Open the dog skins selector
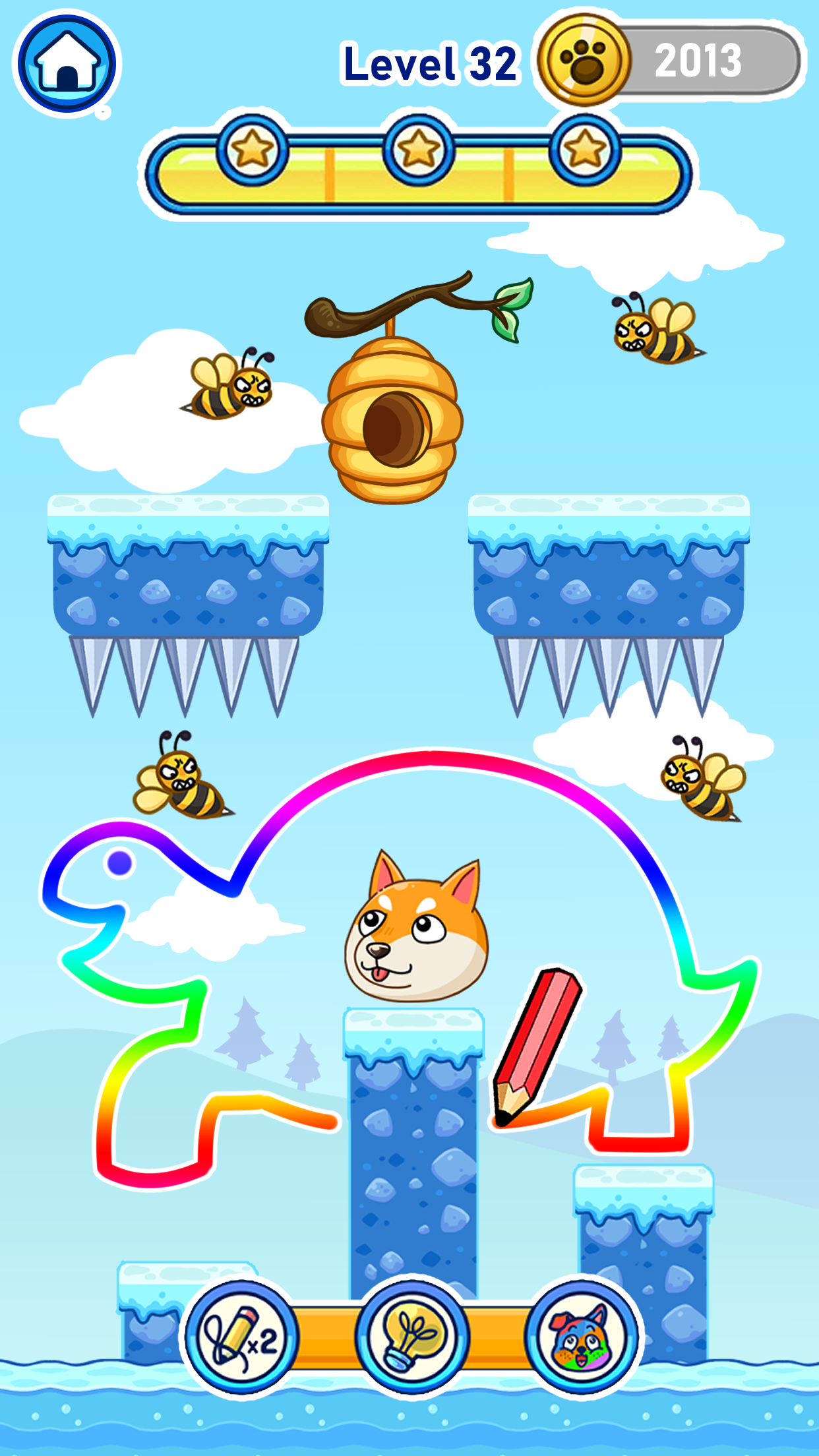The width and height of the screenshot is (819, 1456). (582, 1337)
